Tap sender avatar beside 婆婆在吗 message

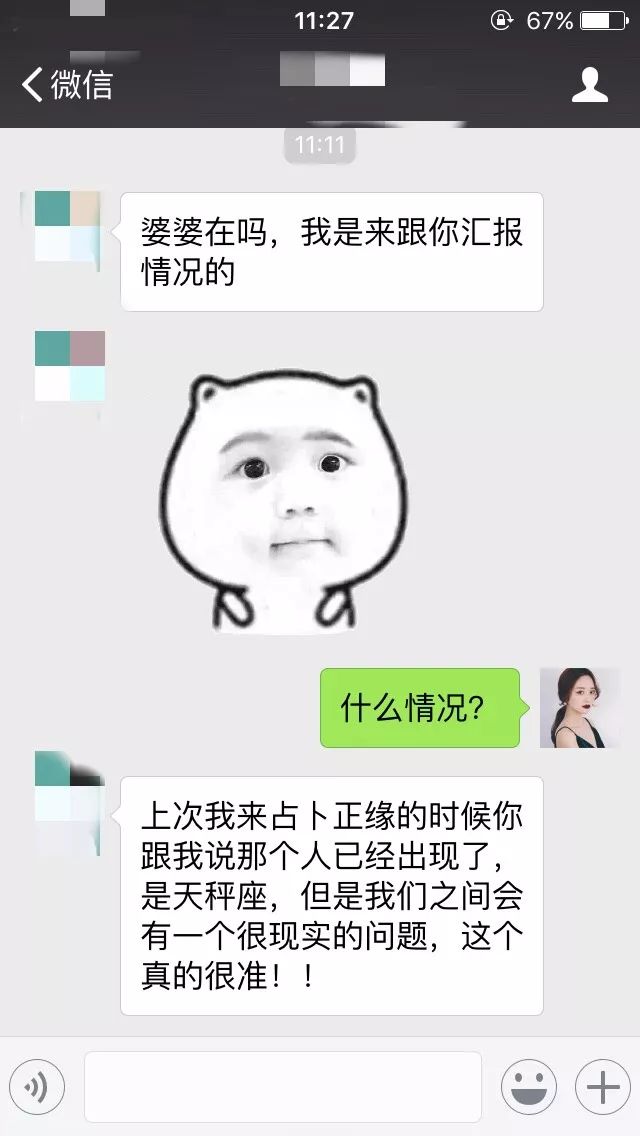point(69,228)
